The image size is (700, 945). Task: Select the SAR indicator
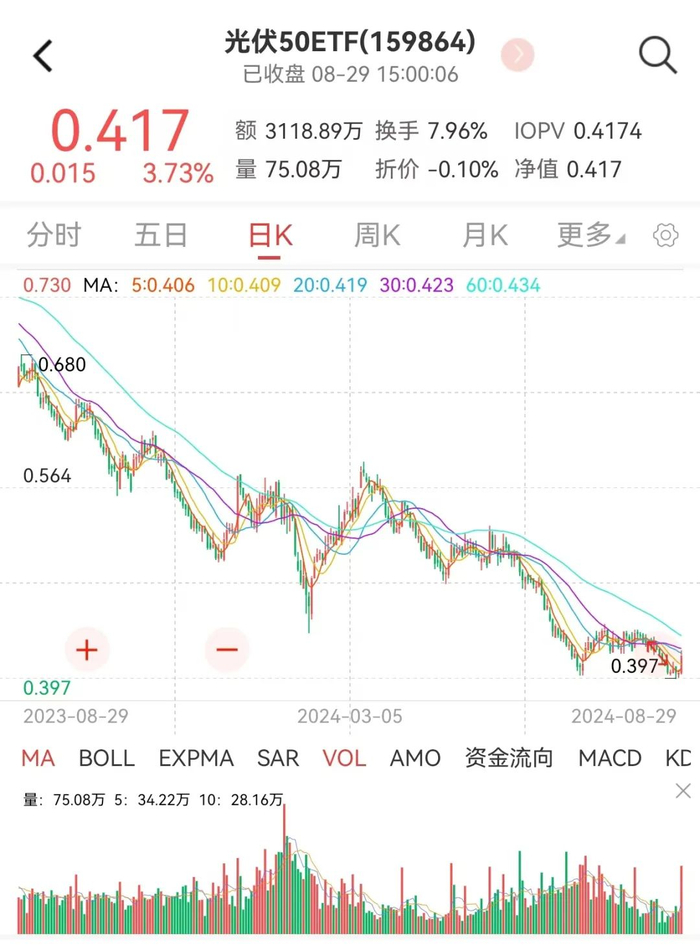278,758
